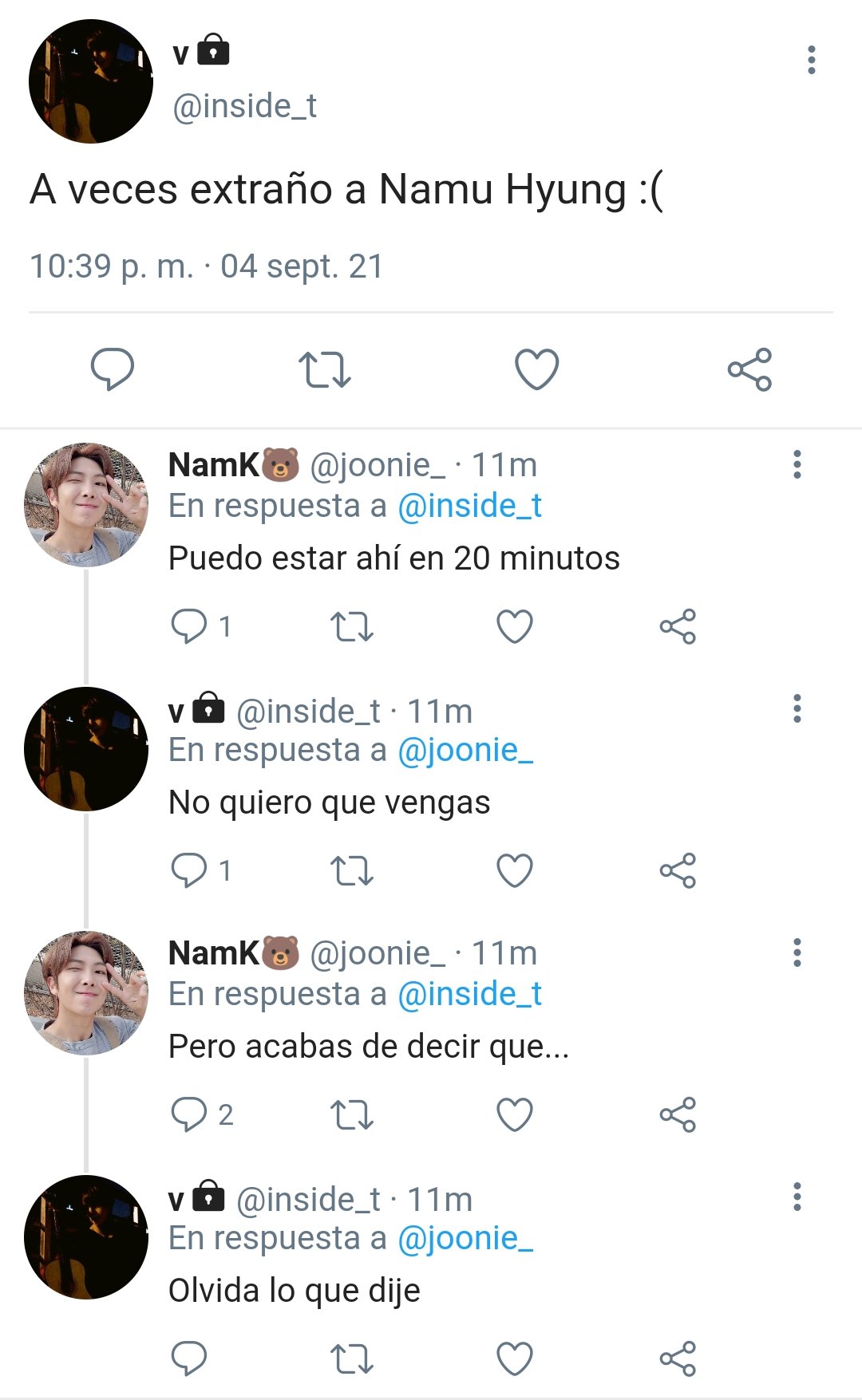Screen dimensions: 862x1400
Task: Retweet the reply "Puedo estar ahí en 20 minutos"
Action: (352, 627)
